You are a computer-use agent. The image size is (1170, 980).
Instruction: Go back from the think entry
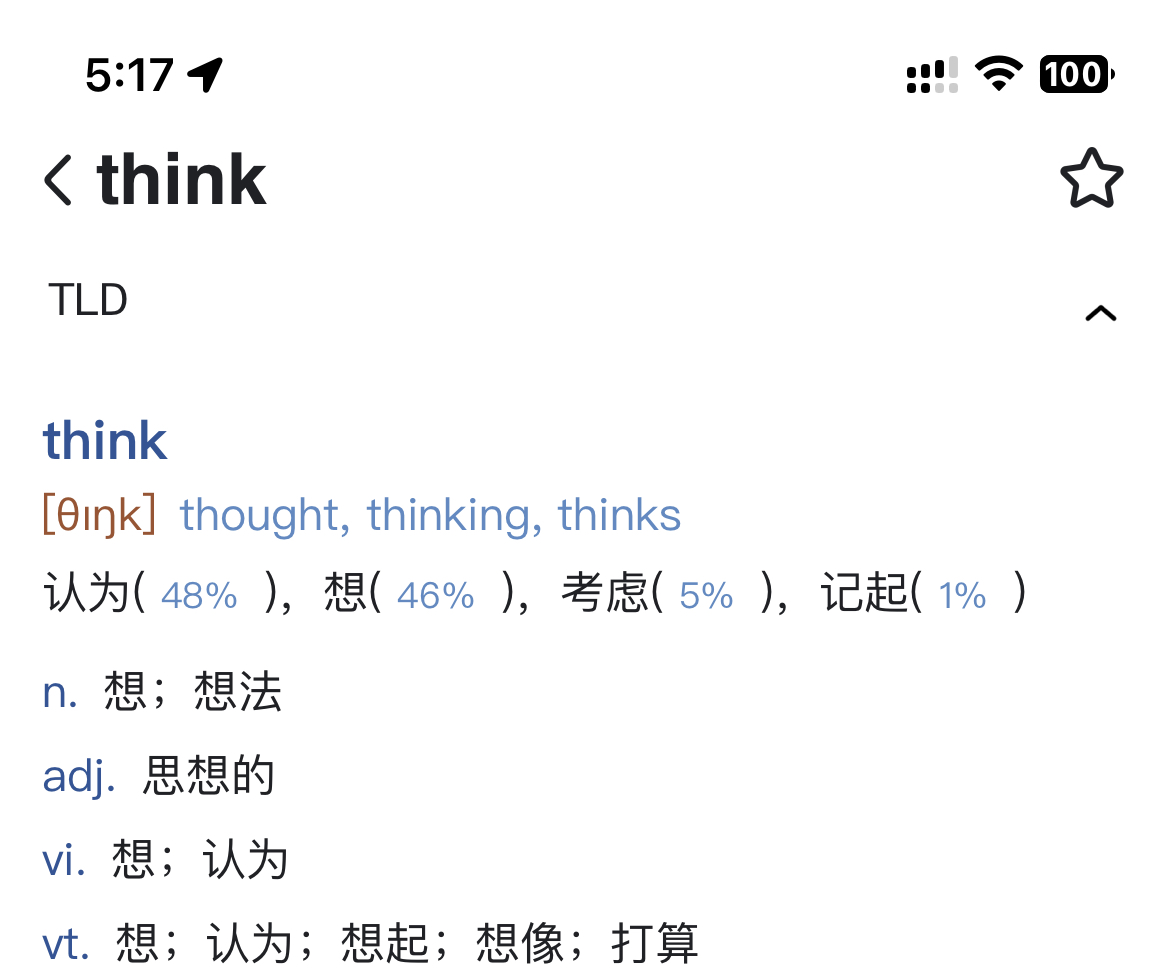coord(60,181)
